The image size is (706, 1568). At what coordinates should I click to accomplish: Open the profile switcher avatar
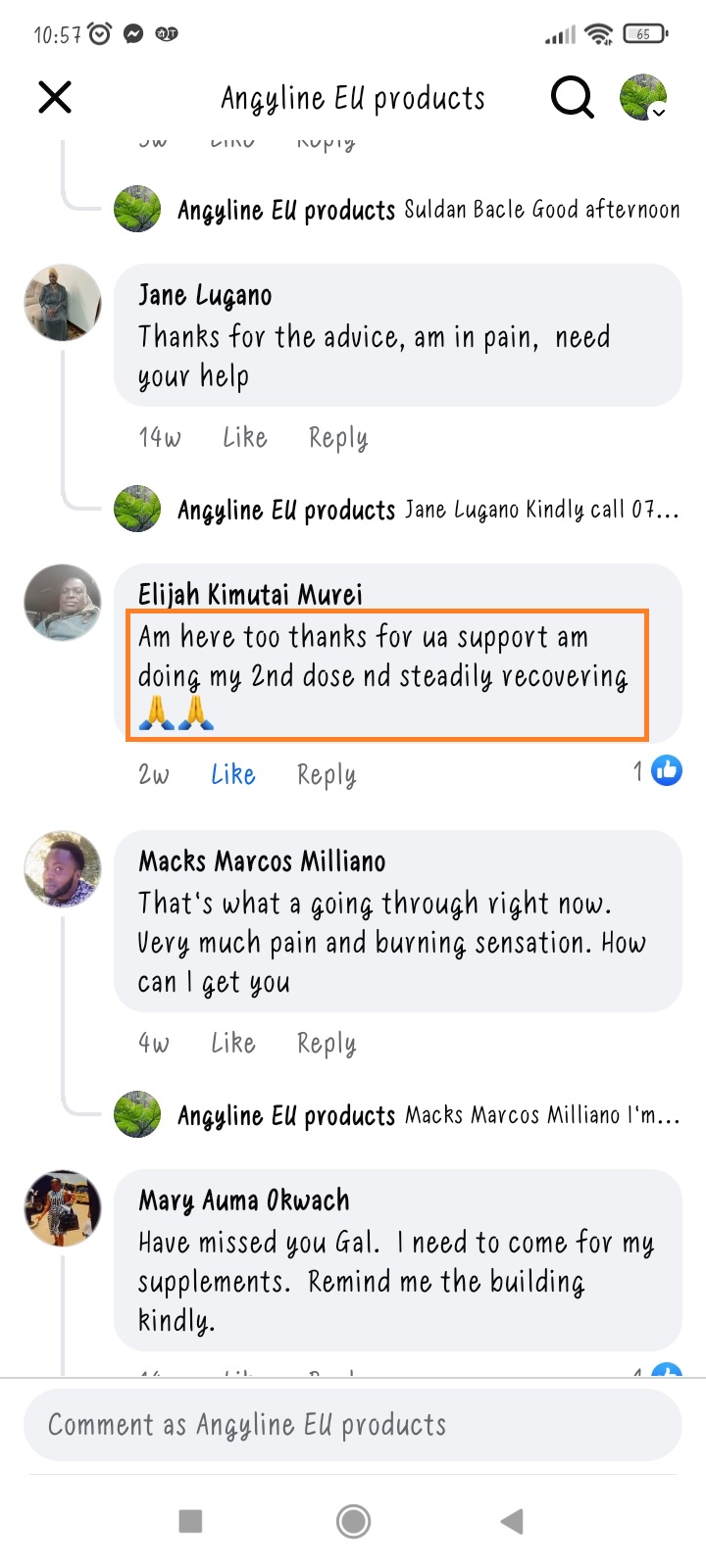pyautogui.click(x=643, y=97)
